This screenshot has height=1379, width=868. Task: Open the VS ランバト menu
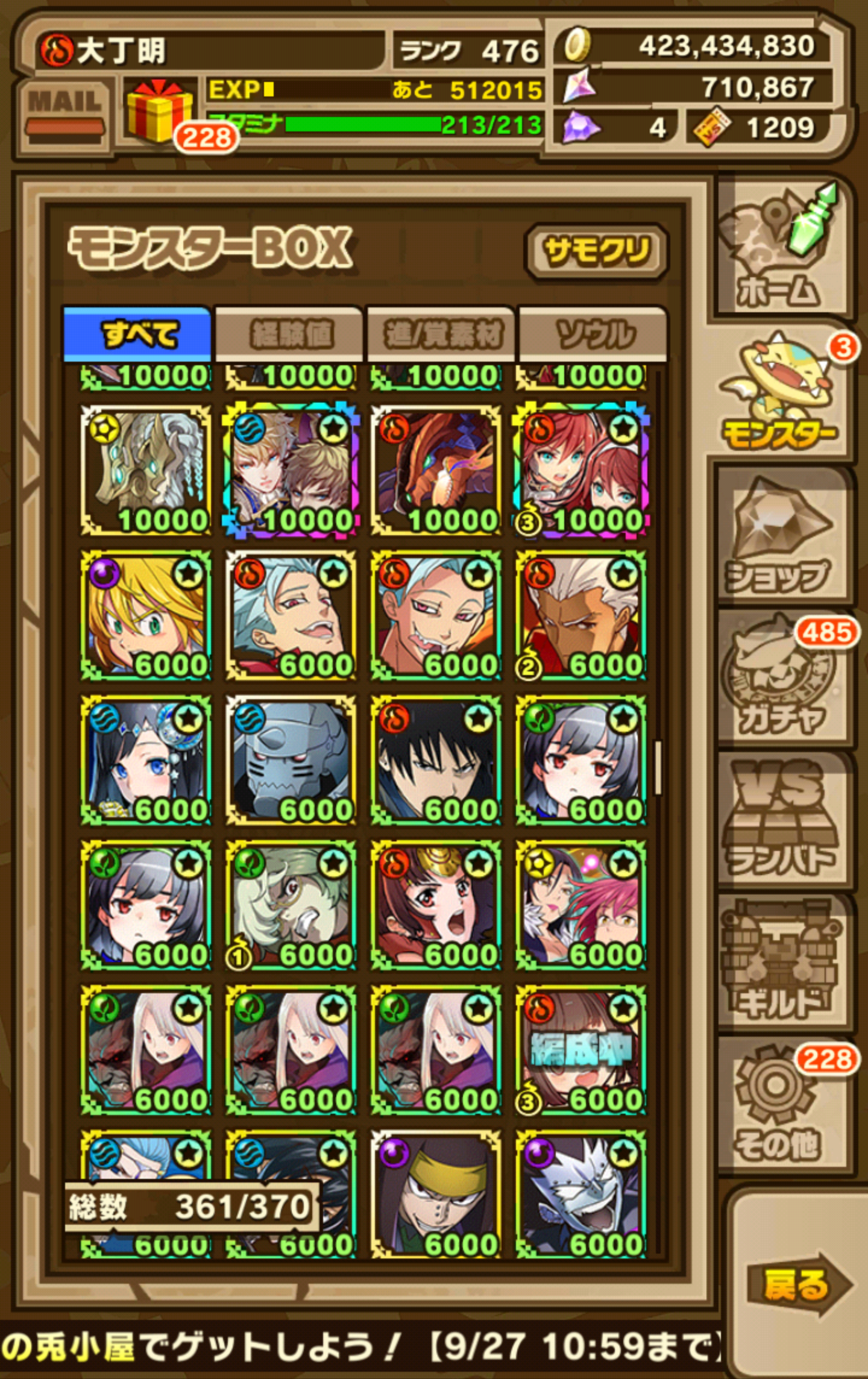tap(782, 823)
